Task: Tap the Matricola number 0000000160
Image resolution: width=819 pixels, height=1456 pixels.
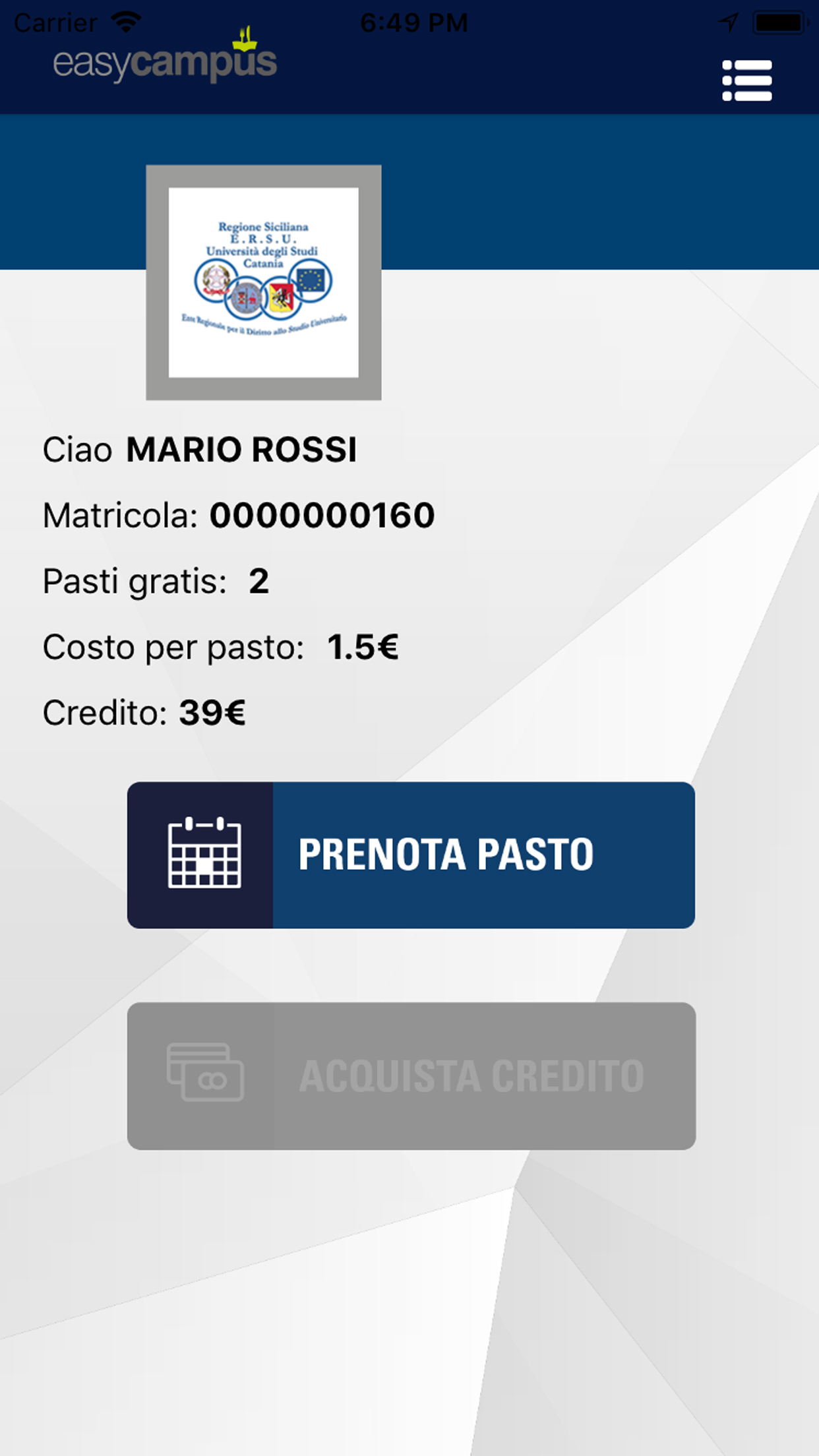Action: (x=321, y=516)
